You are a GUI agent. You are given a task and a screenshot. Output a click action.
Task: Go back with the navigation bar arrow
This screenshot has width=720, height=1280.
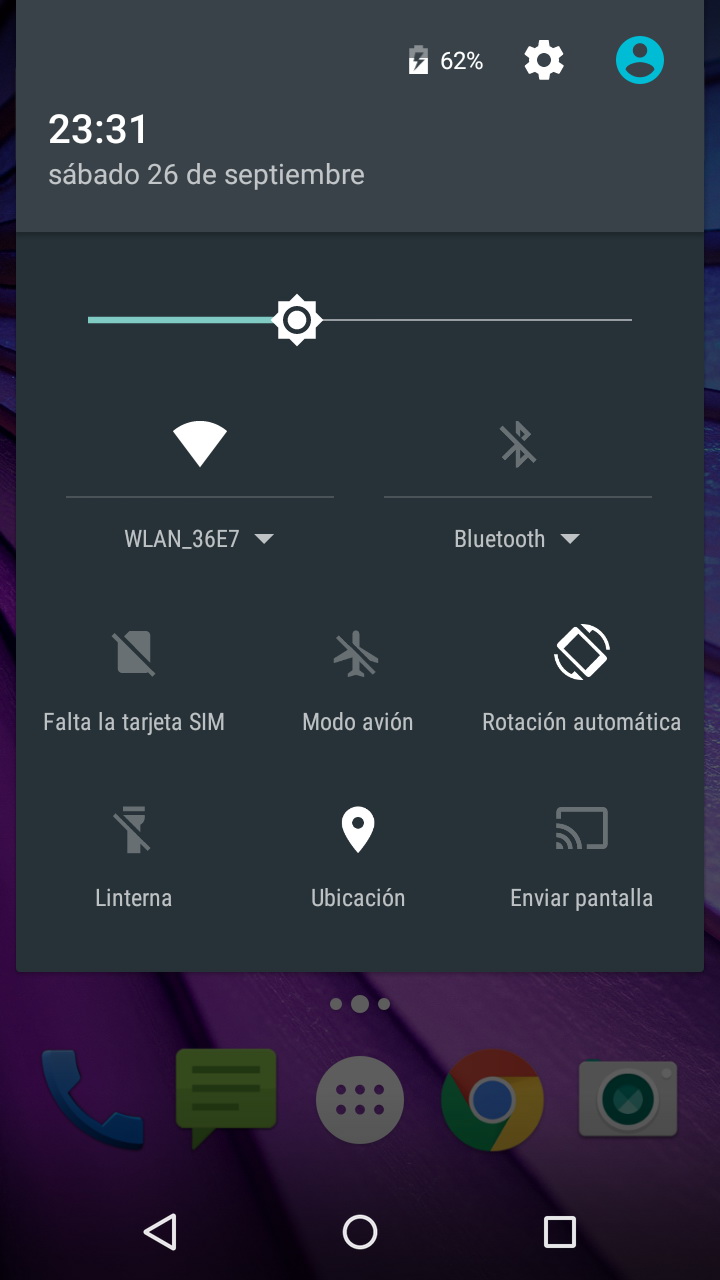point(160,1232)
